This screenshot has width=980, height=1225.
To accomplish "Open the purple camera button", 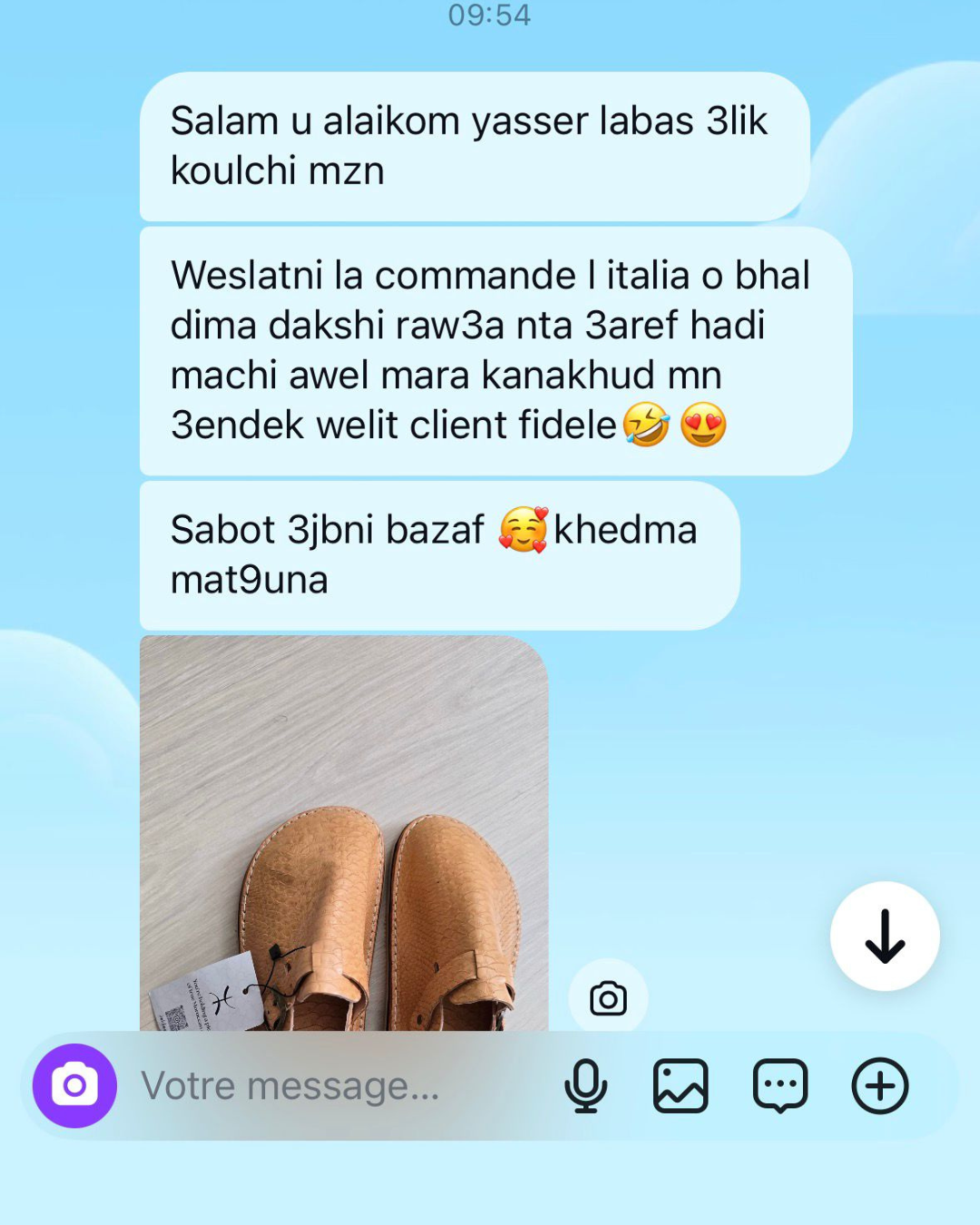I will pos(74,1085).
